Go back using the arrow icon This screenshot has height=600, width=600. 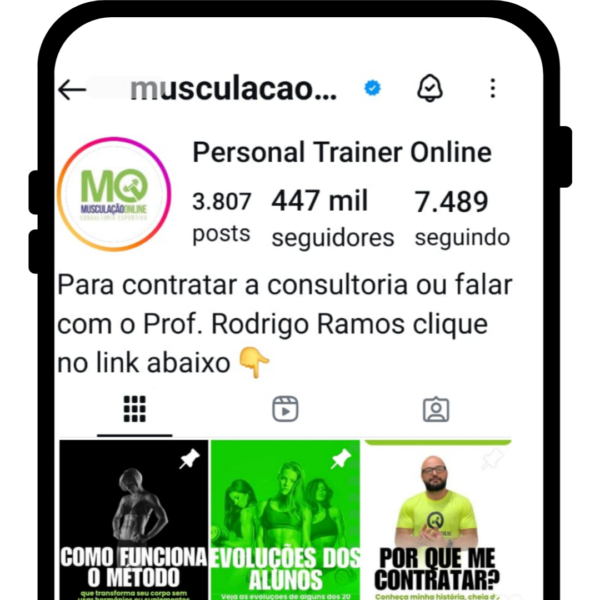click(72, 90)
